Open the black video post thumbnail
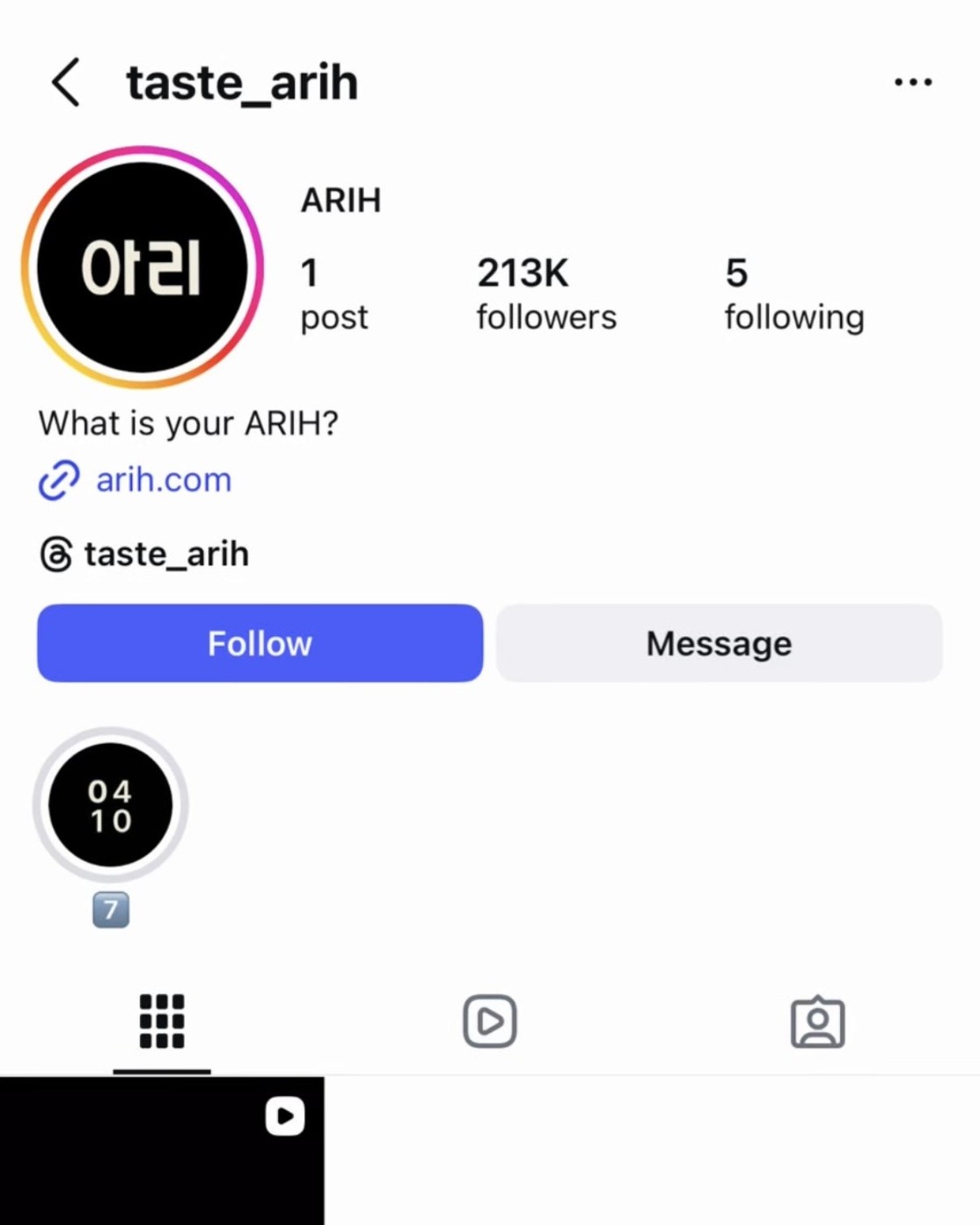Viewport: 980px width, 1225px height. point(162,1151)
